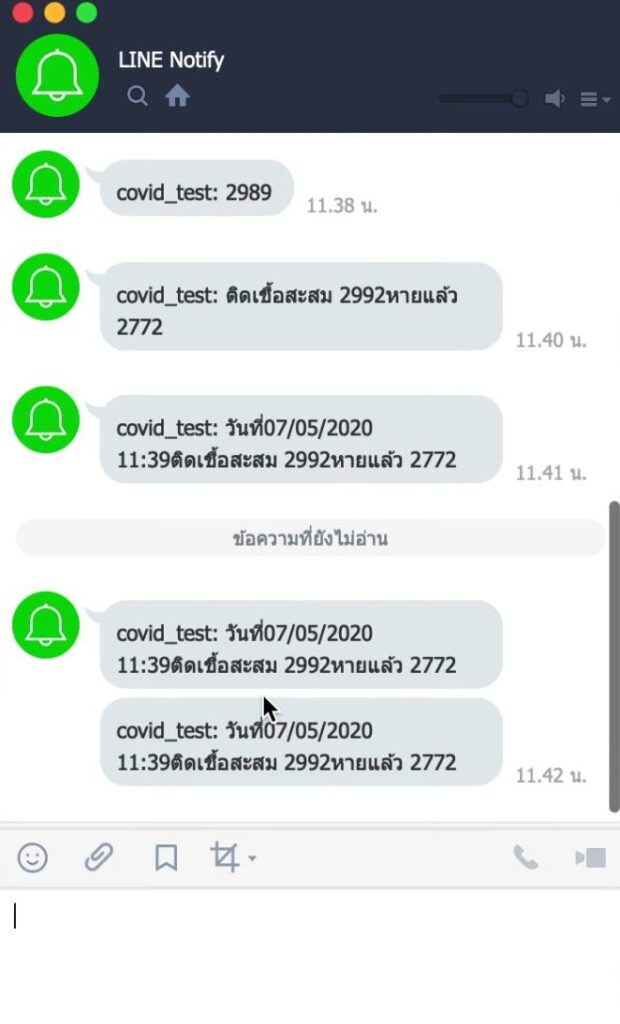The image size is (620, 1024).
Task: Click the chat scrollbar
Action: coord(614,656)
